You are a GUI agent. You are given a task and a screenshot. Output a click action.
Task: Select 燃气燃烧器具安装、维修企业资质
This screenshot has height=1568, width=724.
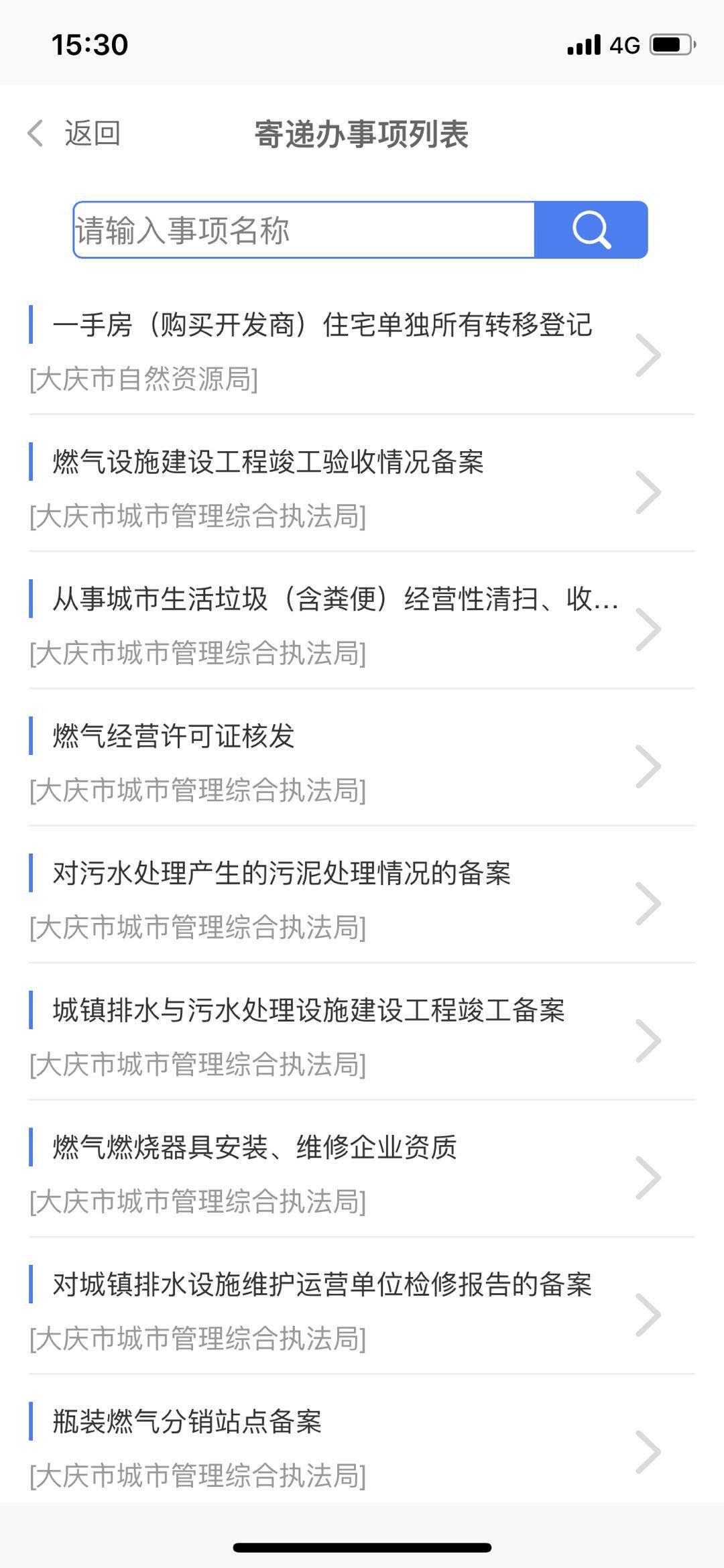[255, 1149]
